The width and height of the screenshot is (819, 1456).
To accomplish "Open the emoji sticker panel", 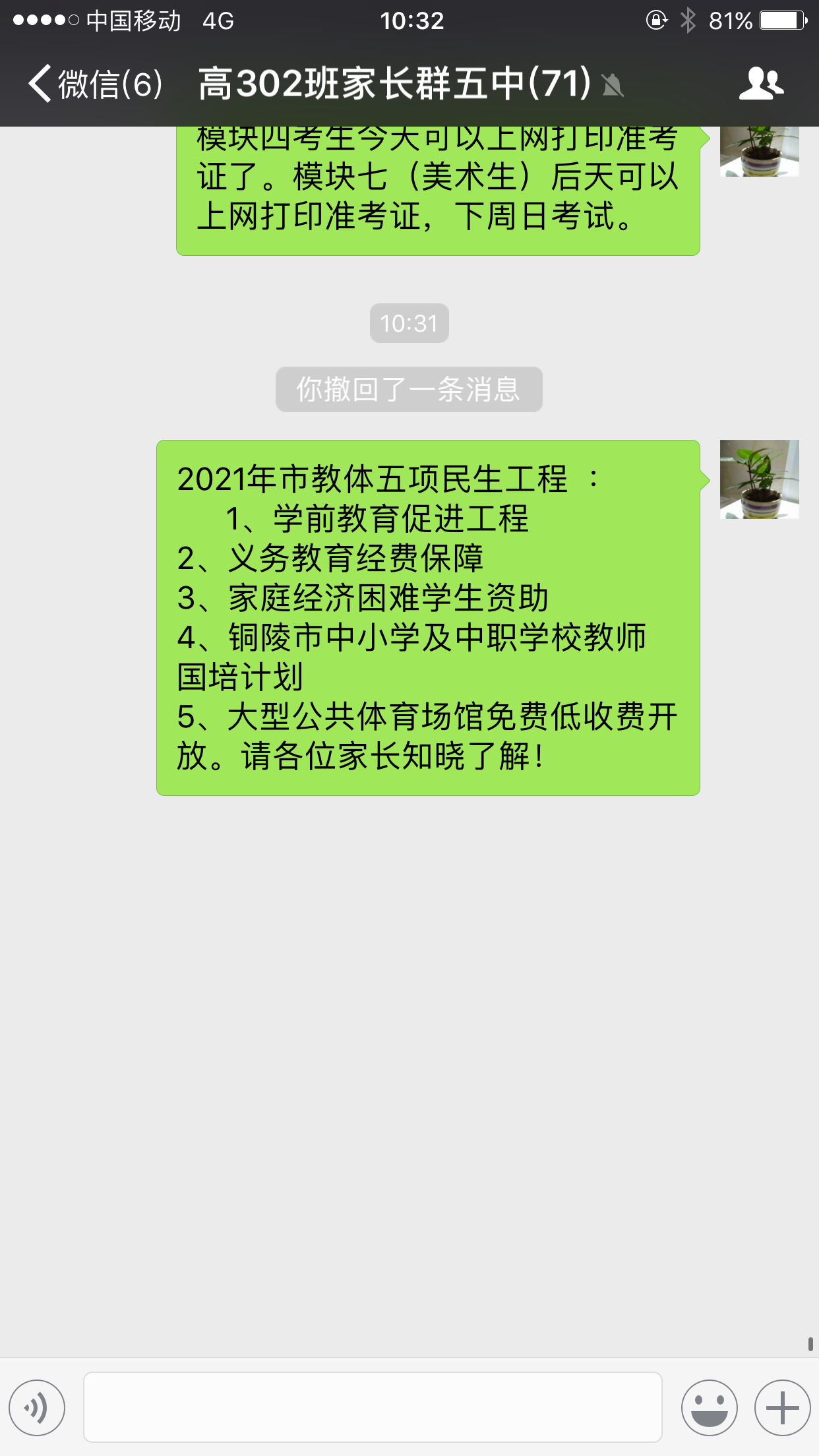I will coord(709,1407).
